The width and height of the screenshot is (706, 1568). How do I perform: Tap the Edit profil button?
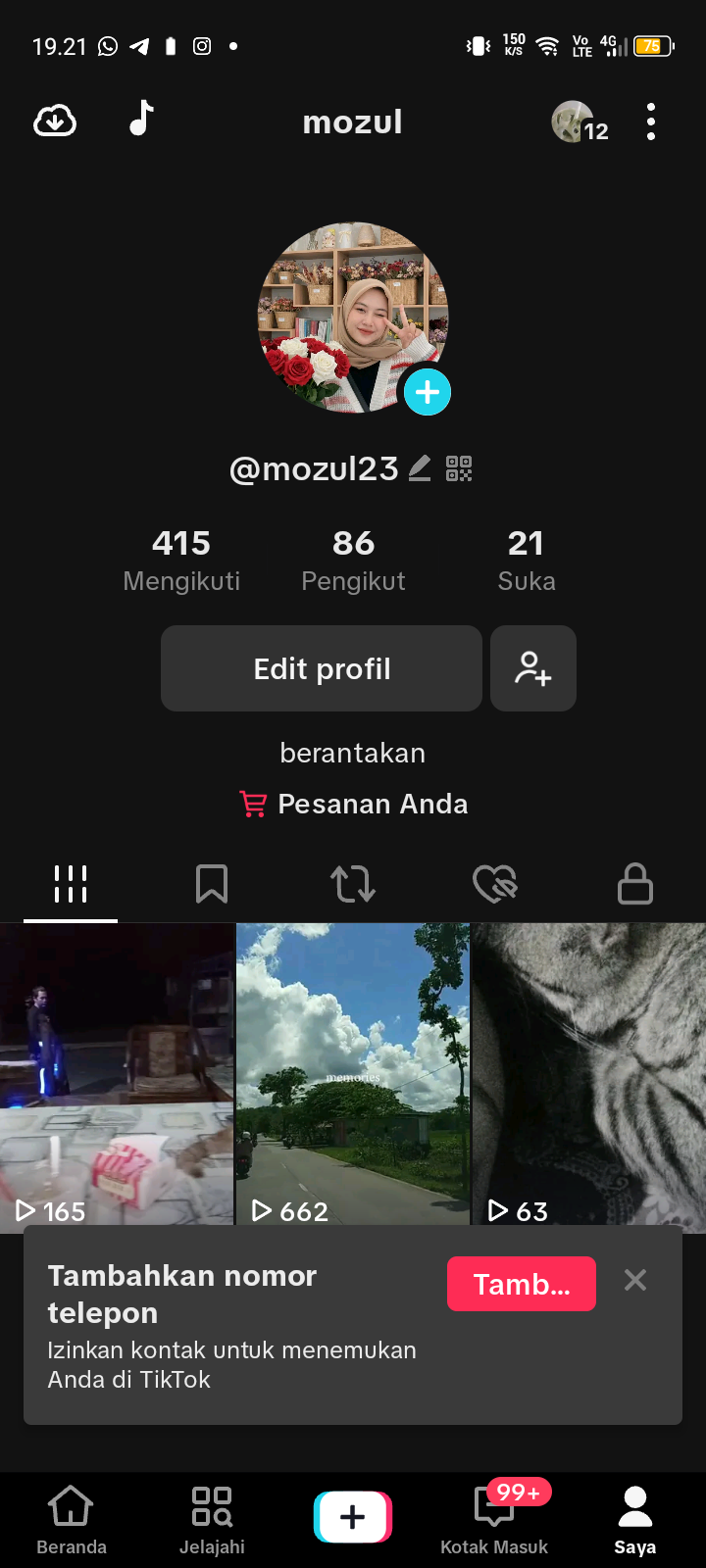322,668
